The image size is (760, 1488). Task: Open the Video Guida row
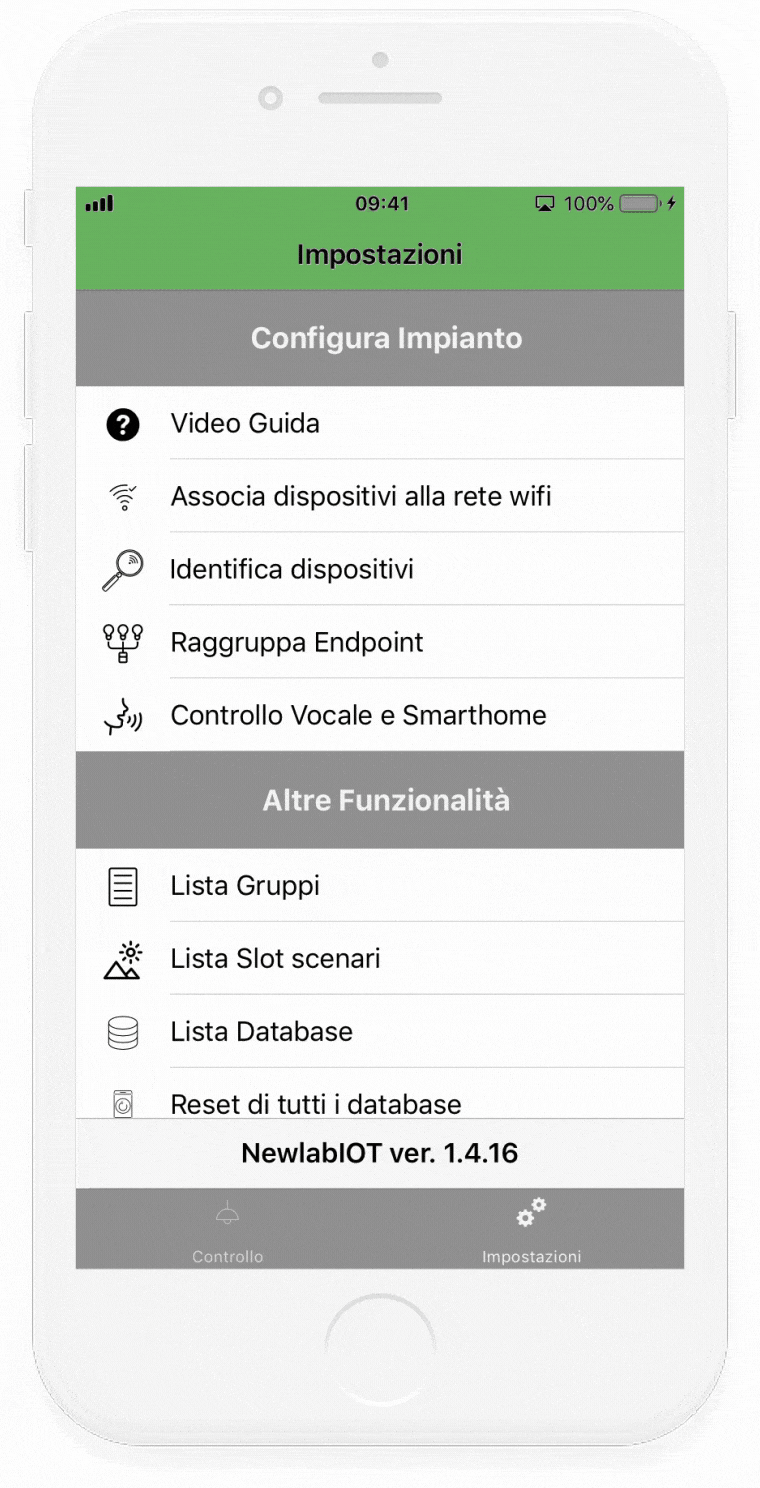pos(380,423)
